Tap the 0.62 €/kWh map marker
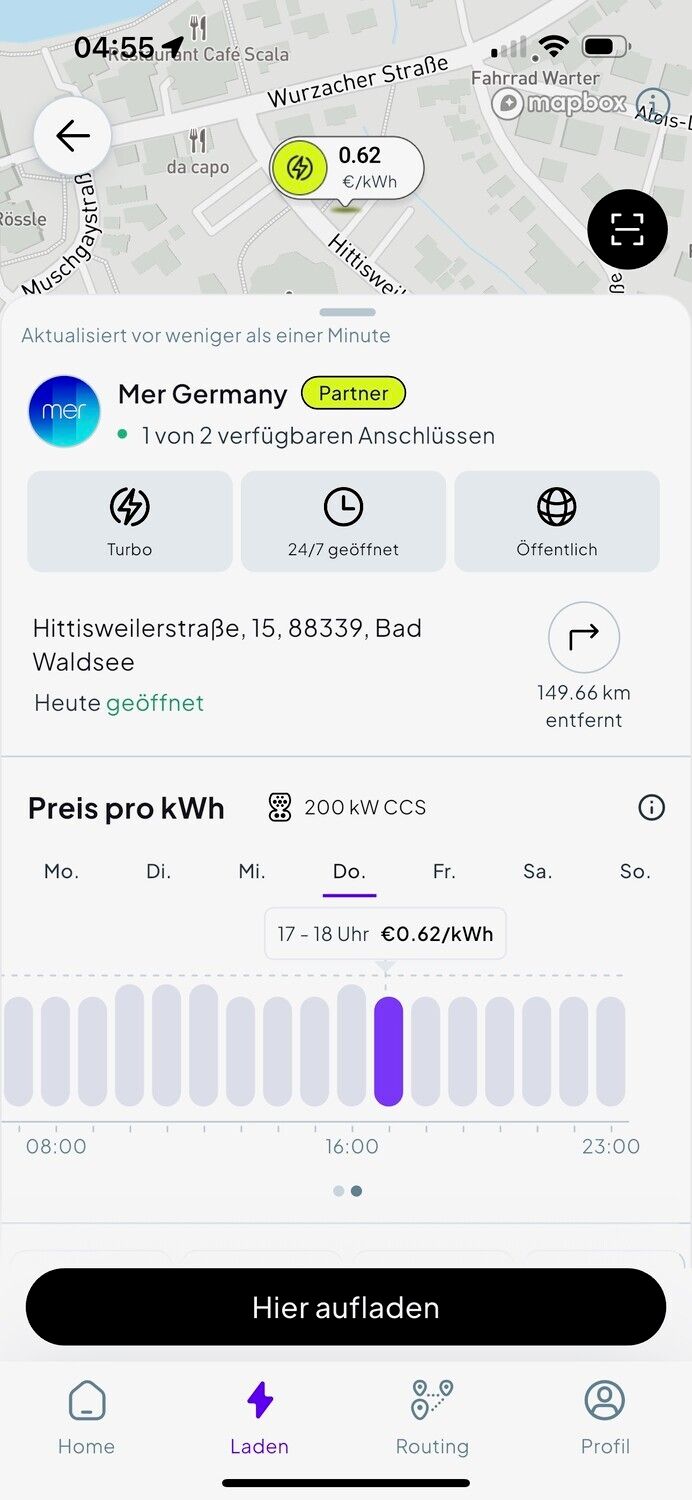Viewport: 692px width, 1500px height. (x=346, y=167)
